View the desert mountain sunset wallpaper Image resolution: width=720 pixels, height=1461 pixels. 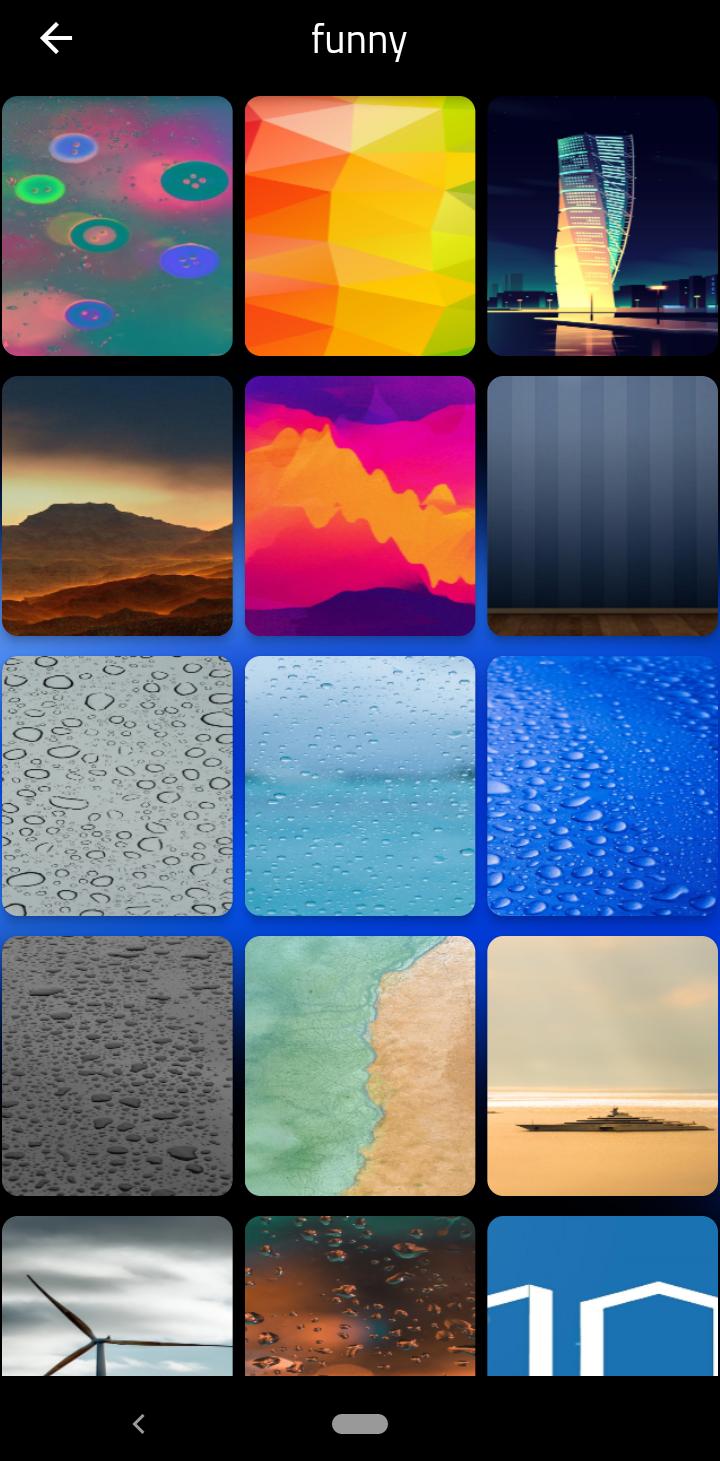click(117, 506)
